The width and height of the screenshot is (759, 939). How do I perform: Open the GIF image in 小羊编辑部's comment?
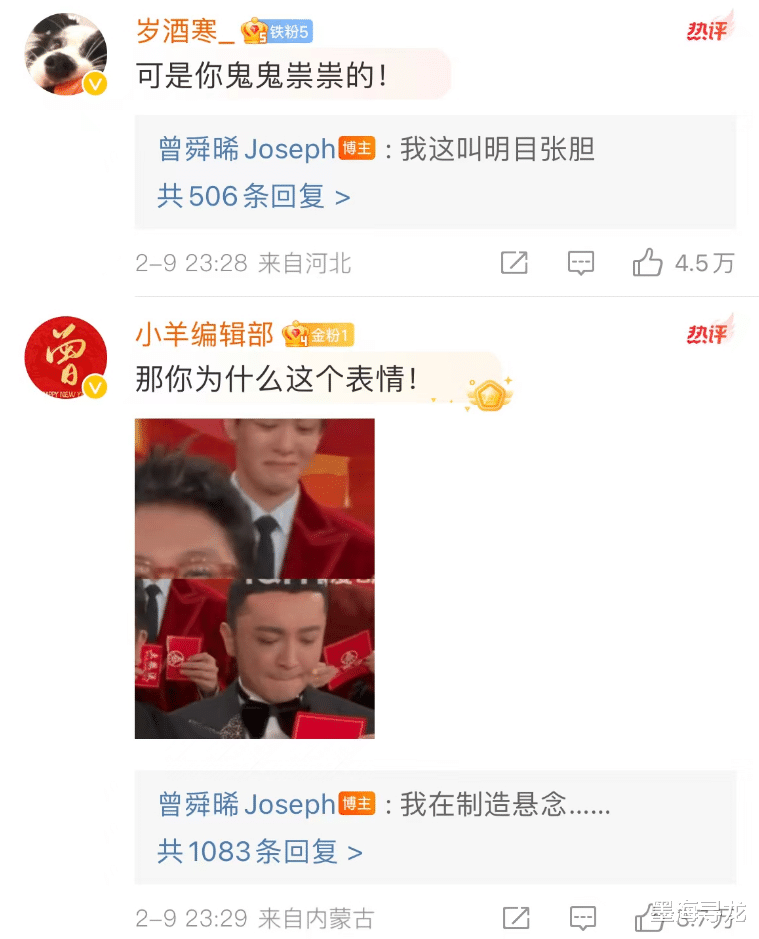[255, 578]
